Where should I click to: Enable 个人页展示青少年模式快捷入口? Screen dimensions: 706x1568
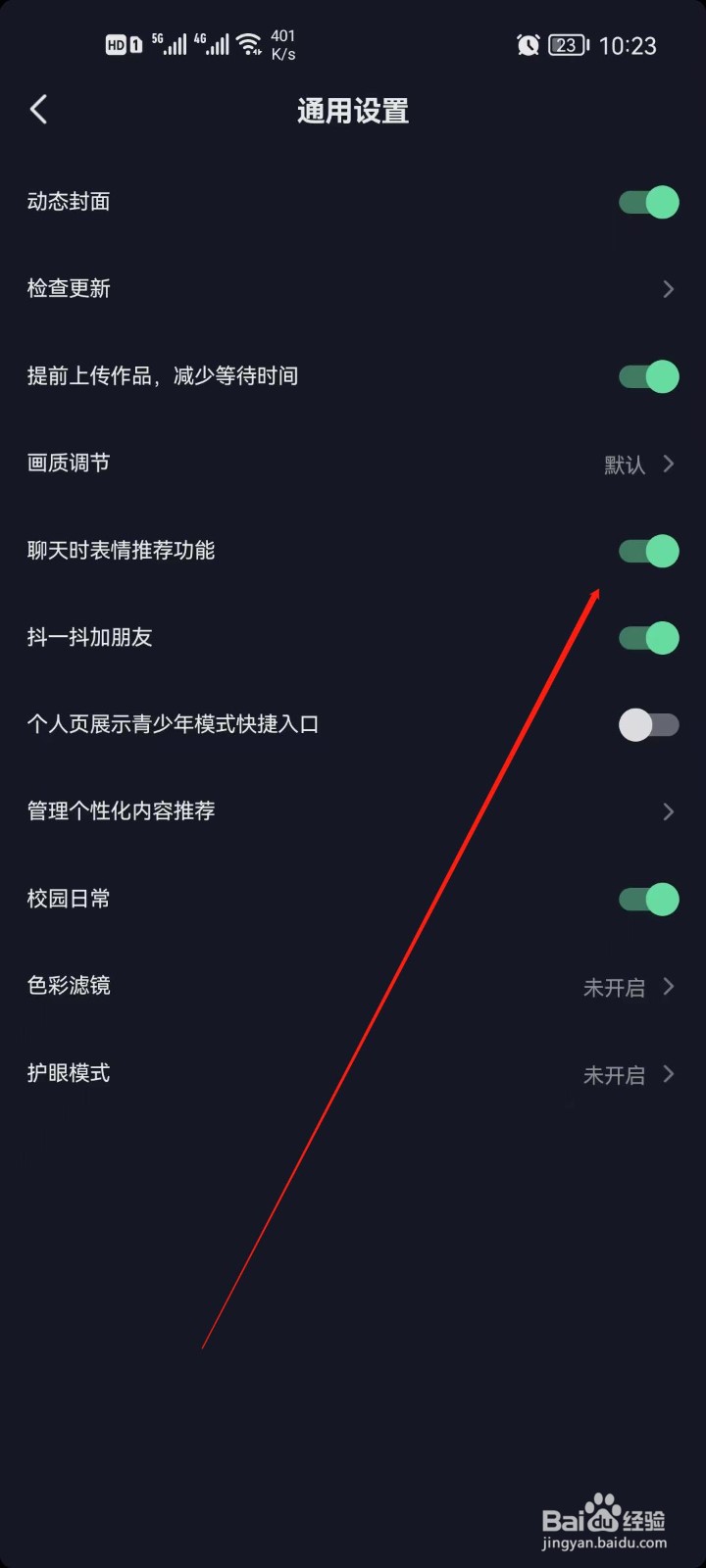click(x=647, y=724)
